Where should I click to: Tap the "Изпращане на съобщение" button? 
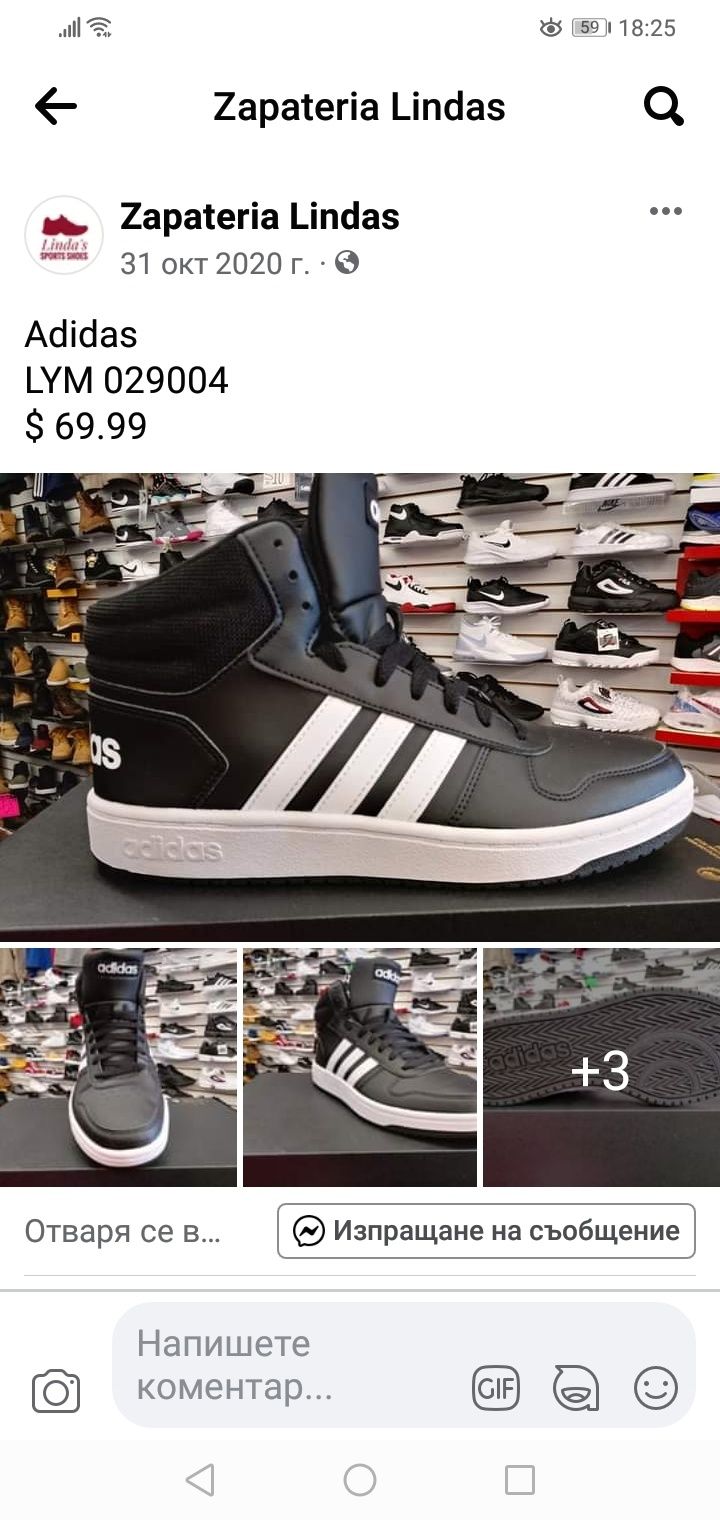pyautogui.click(x=486, y=1231)
